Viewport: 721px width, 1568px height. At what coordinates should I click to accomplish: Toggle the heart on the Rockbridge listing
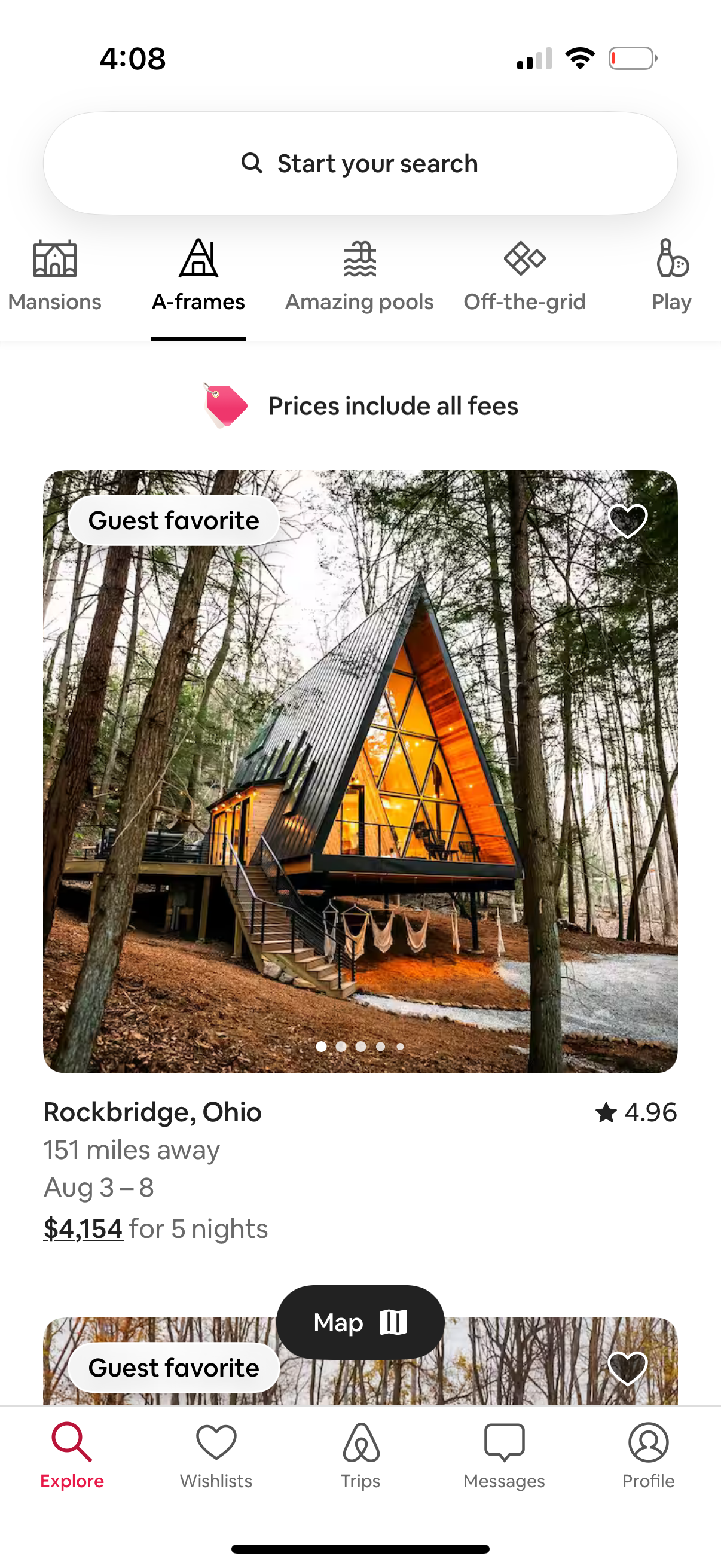[627, 520]
